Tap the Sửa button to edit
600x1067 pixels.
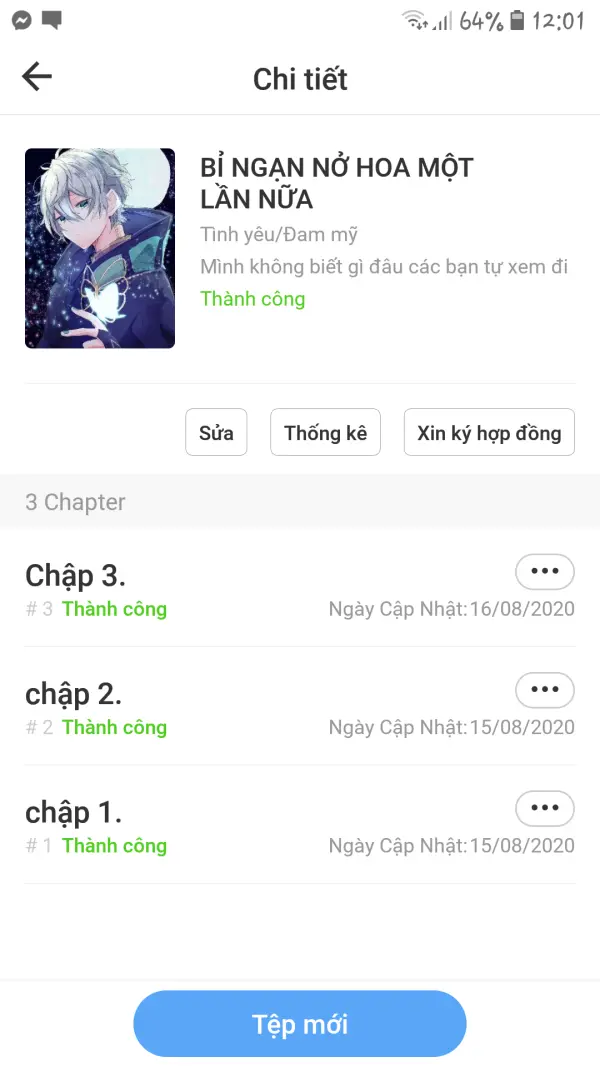pos(216,432)
